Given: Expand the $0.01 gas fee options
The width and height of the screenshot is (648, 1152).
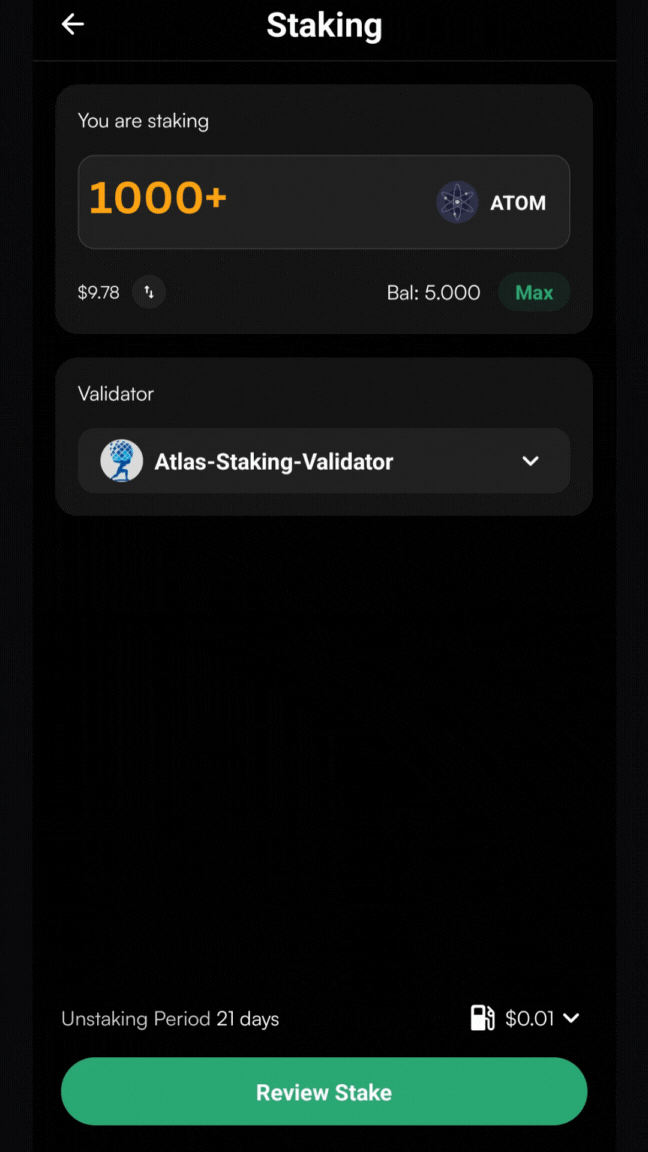Looking at the screenshot, I should click(x=526, y=1019).
